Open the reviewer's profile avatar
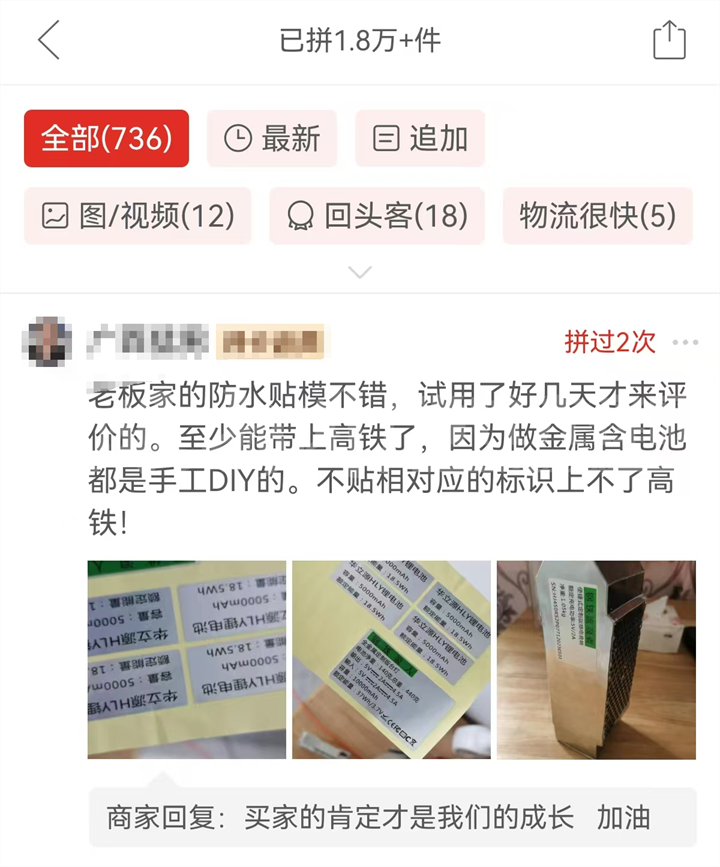 [x=46, y=342]
